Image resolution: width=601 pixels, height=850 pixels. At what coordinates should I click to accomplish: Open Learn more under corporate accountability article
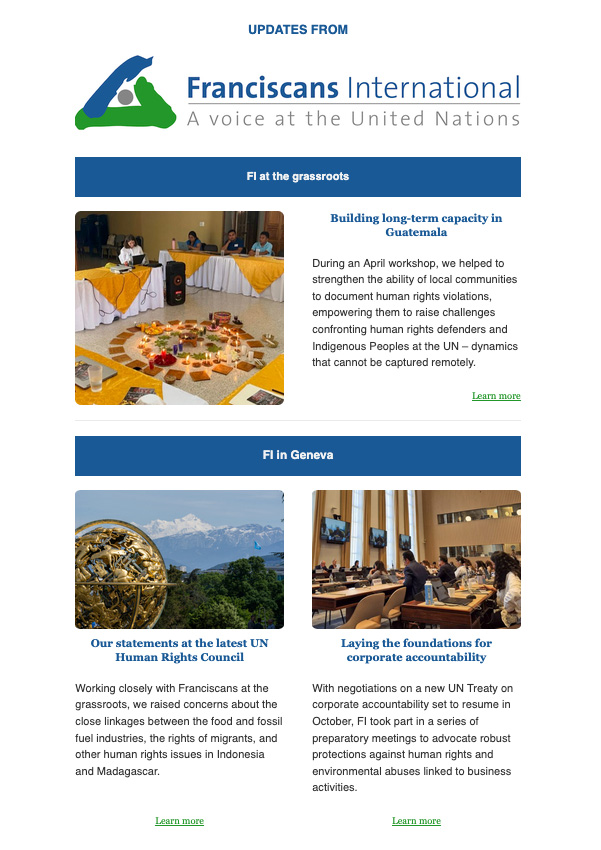(416, 821)
